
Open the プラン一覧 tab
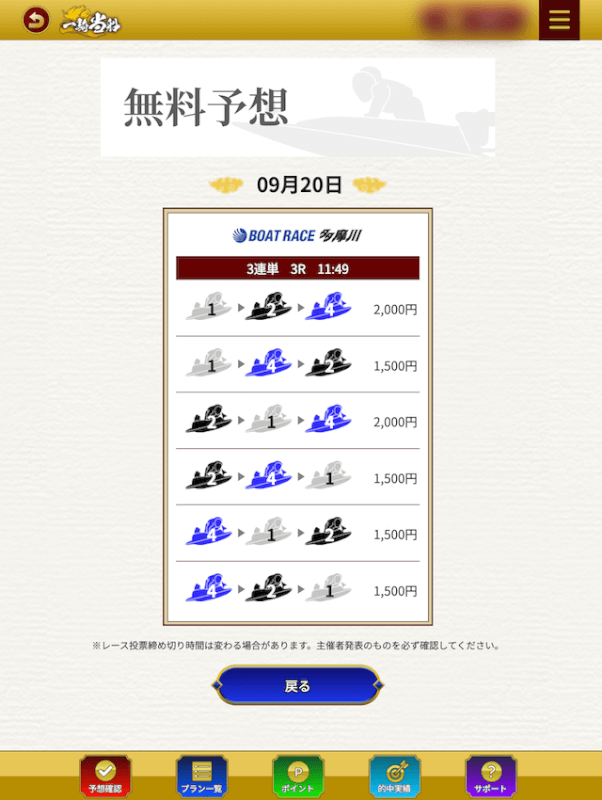point(202,776)
